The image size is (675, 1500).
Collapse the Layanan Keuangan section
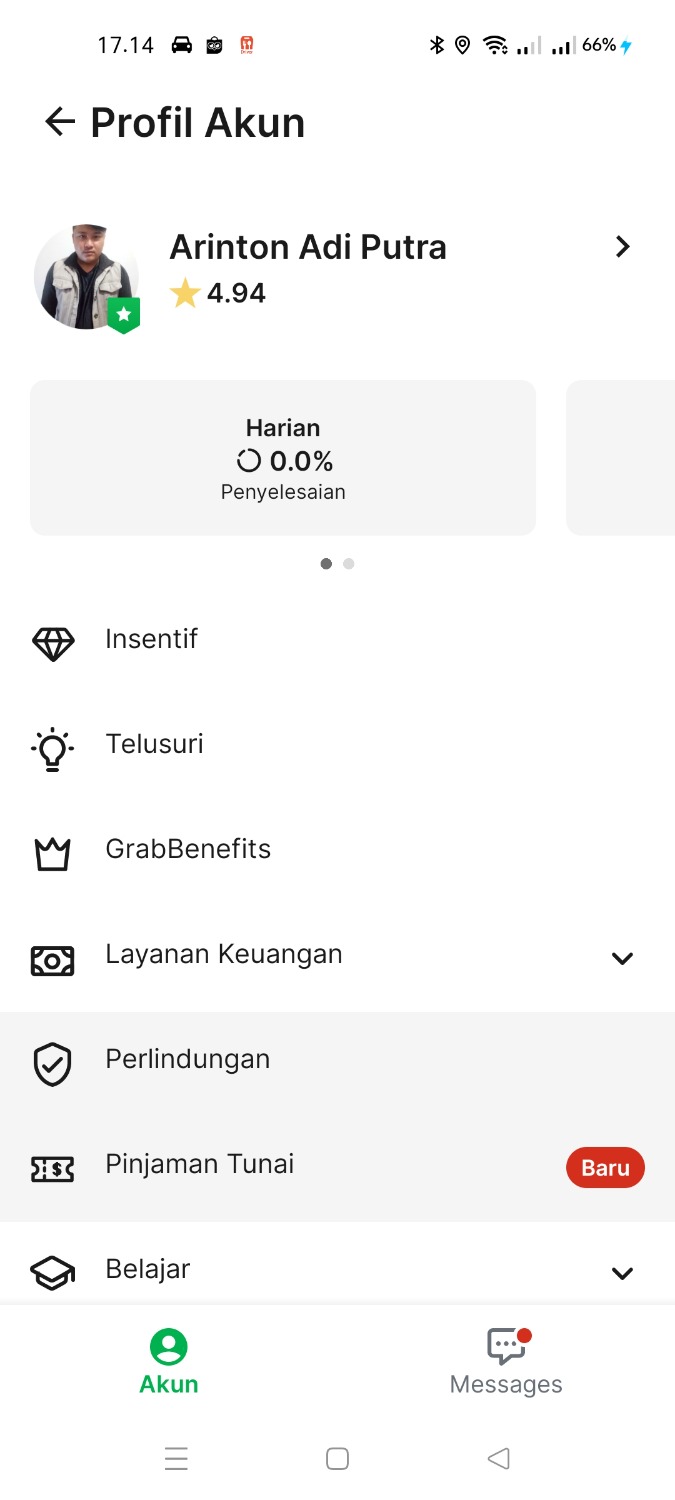622,958
